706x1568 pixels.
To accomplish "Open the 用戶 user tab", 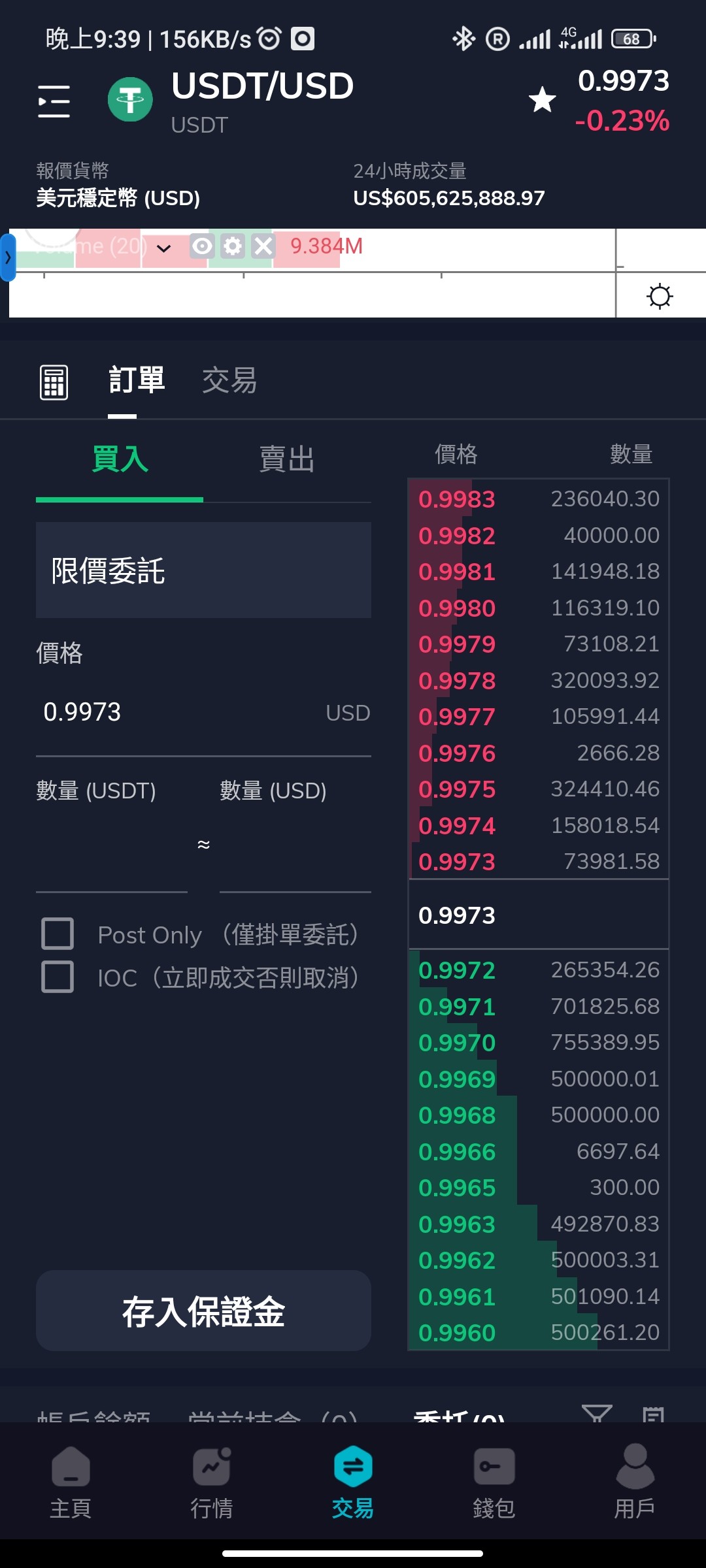I will 635,1482.
